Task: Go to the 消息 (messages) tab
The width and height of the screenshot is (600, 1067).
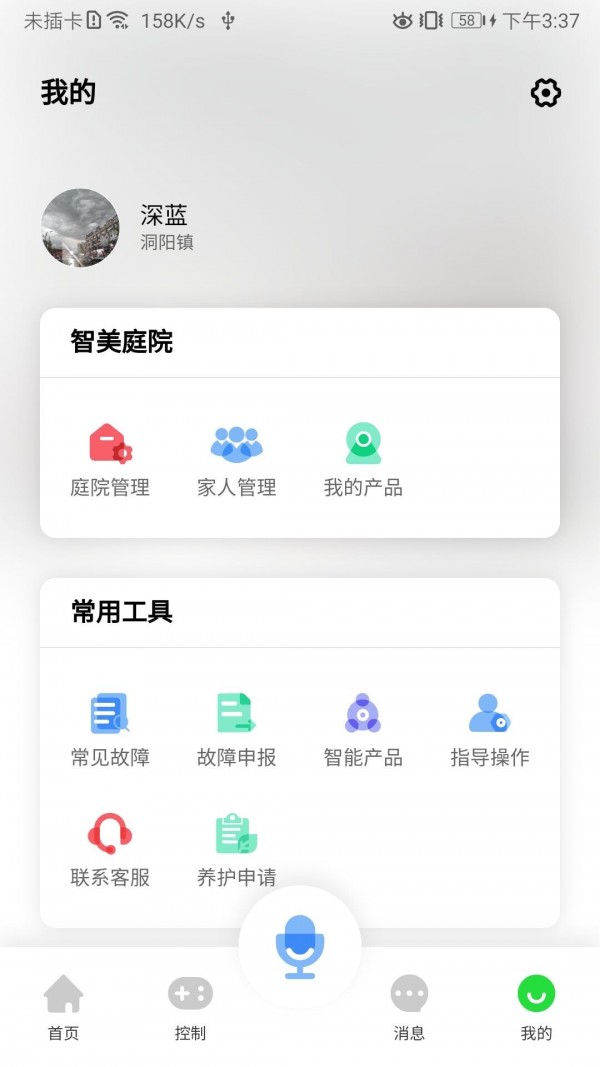Action: (x=409, y=1006)
